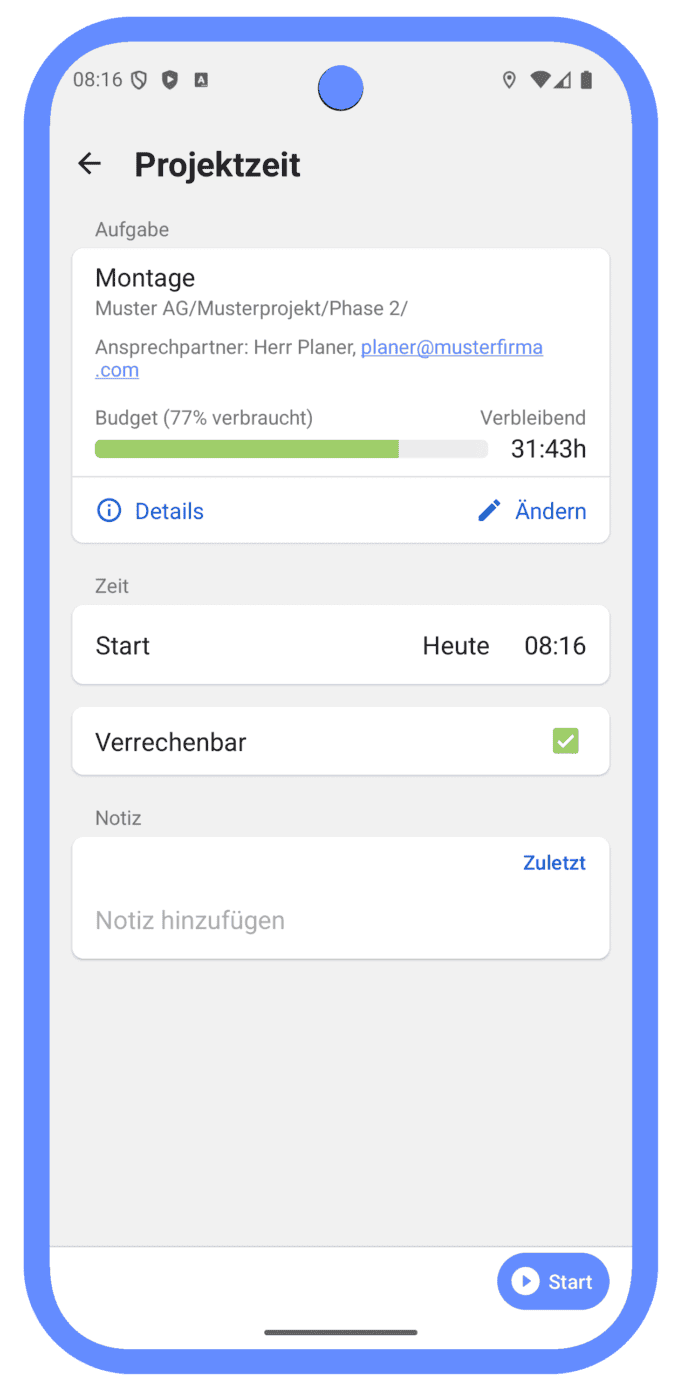
Task: Change the start time 08:16
Action: (555, 646)
